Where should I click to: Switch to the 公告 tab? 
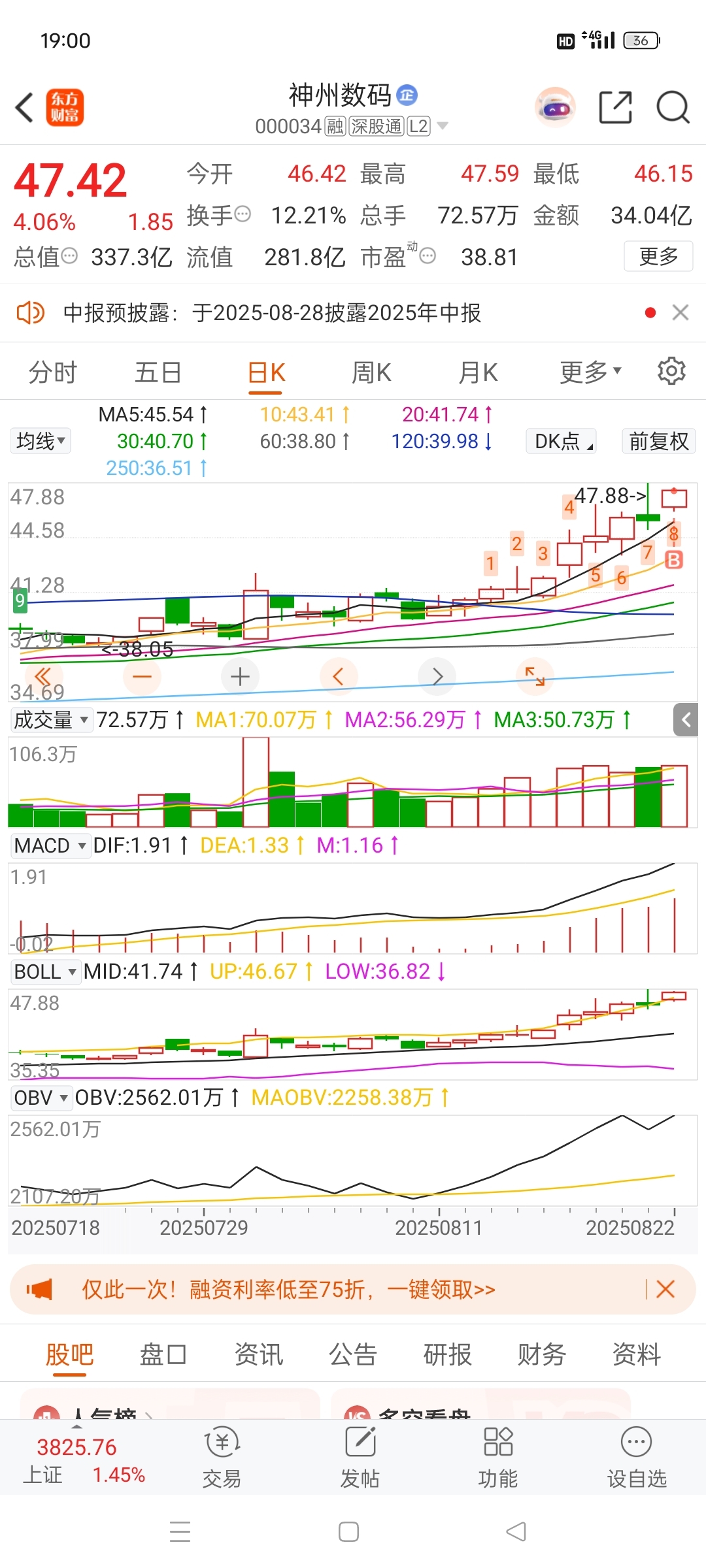[353, 1354]
